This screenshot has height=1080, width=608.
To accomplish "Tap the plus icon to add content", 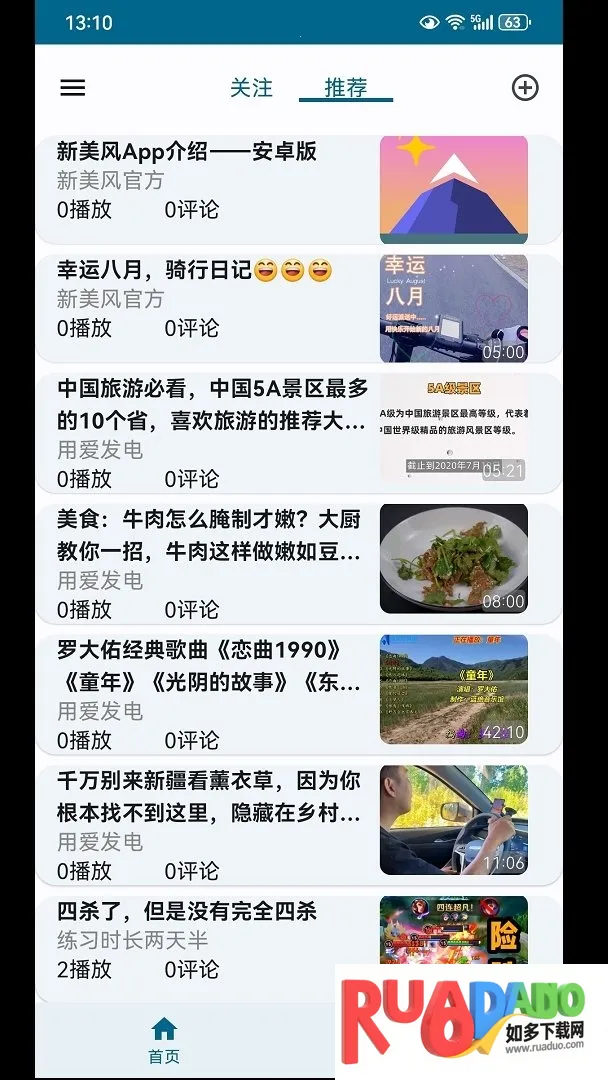I will click(x=525, y=88).
